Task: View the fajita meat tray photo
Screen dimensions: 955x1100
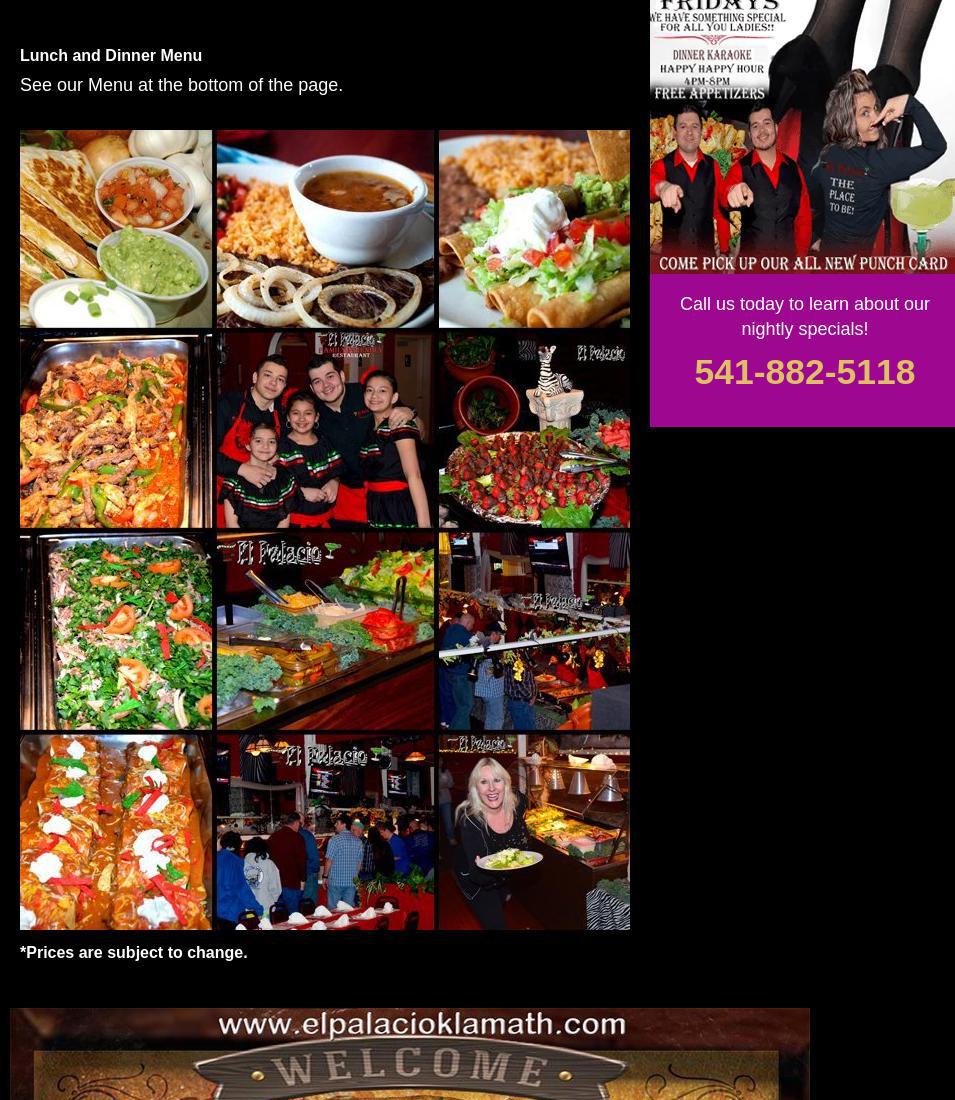Action: point(116,430)
